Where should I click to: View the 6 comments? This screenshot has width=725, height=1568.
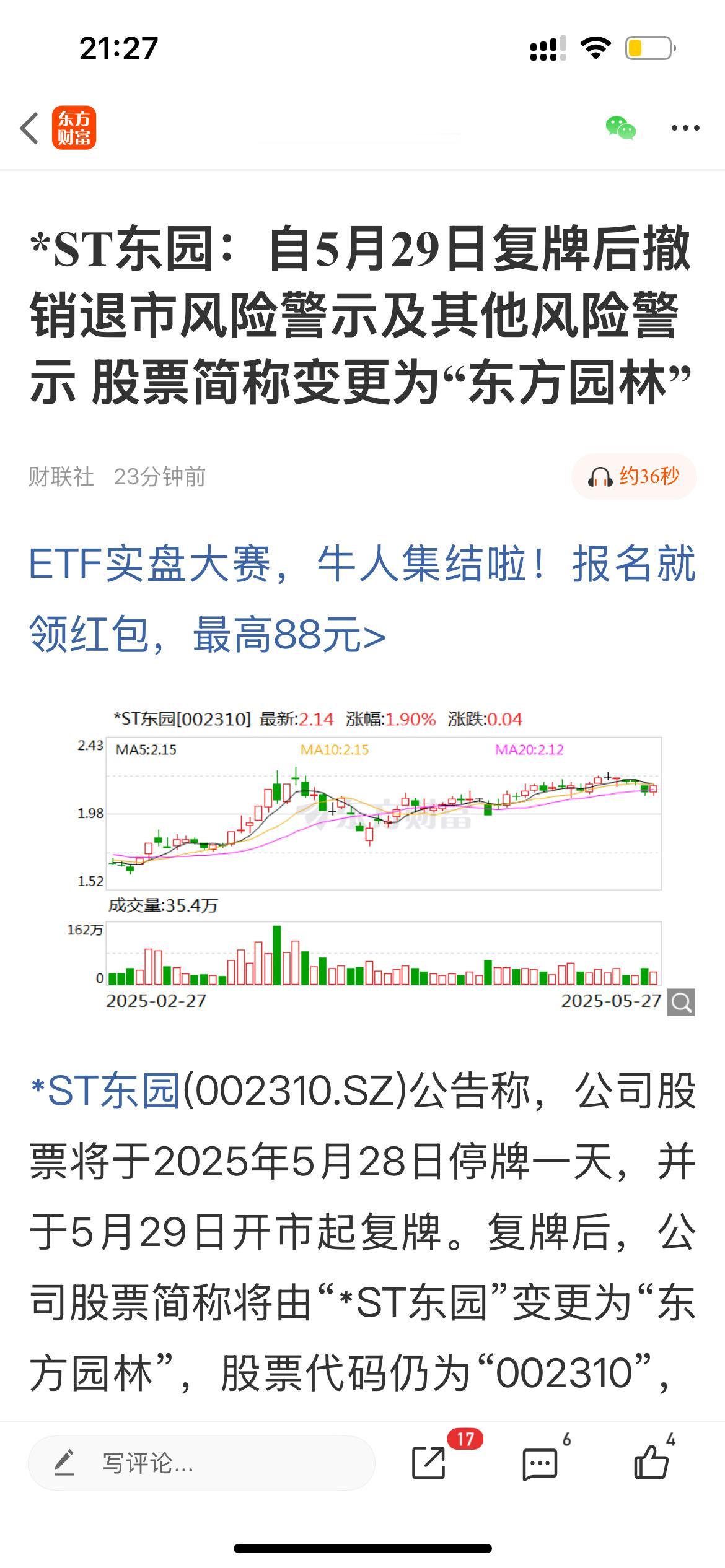pos(540,1463)
